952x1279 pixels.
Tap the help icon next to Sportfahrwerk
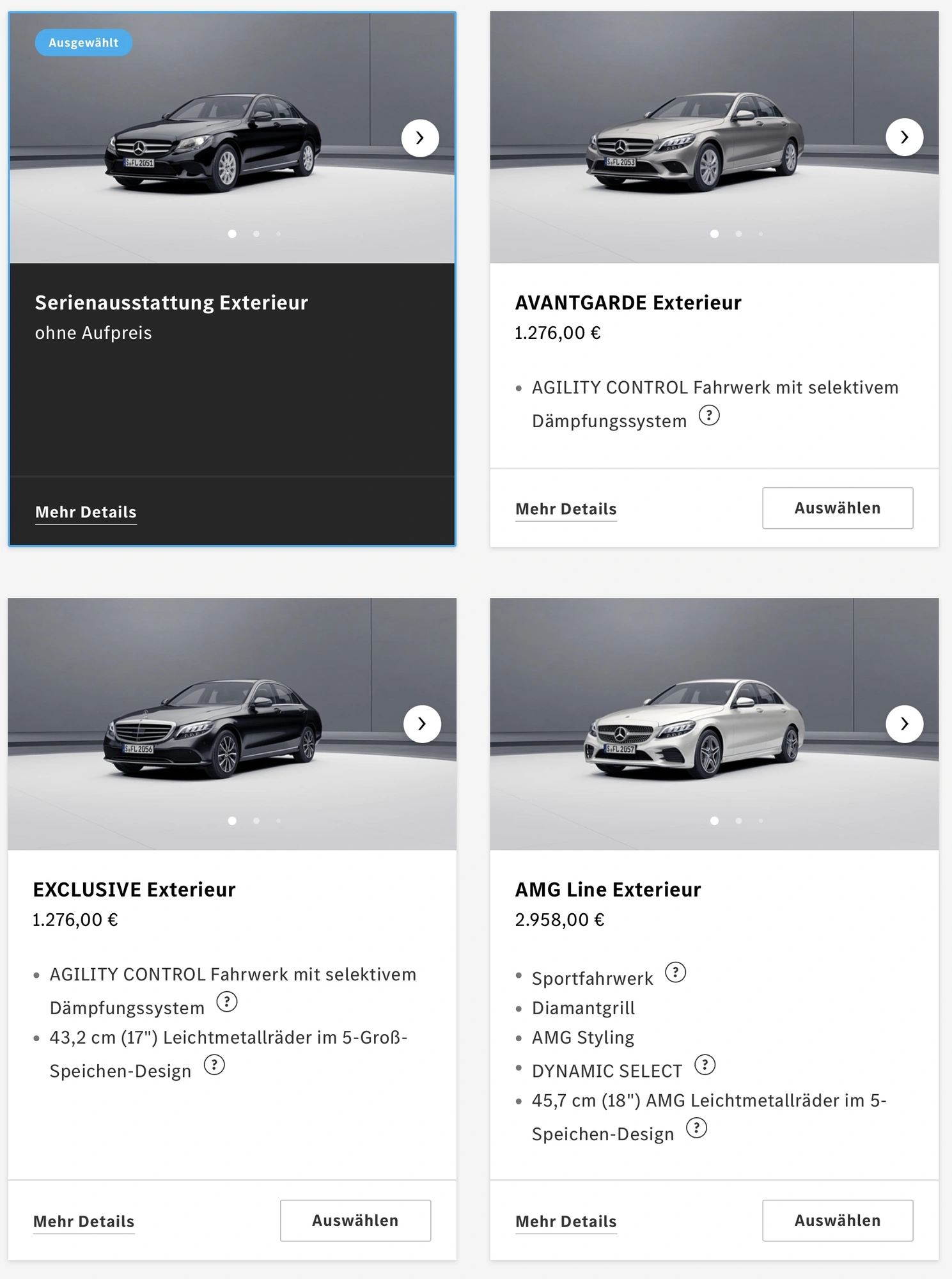click(x=675, y=973)
